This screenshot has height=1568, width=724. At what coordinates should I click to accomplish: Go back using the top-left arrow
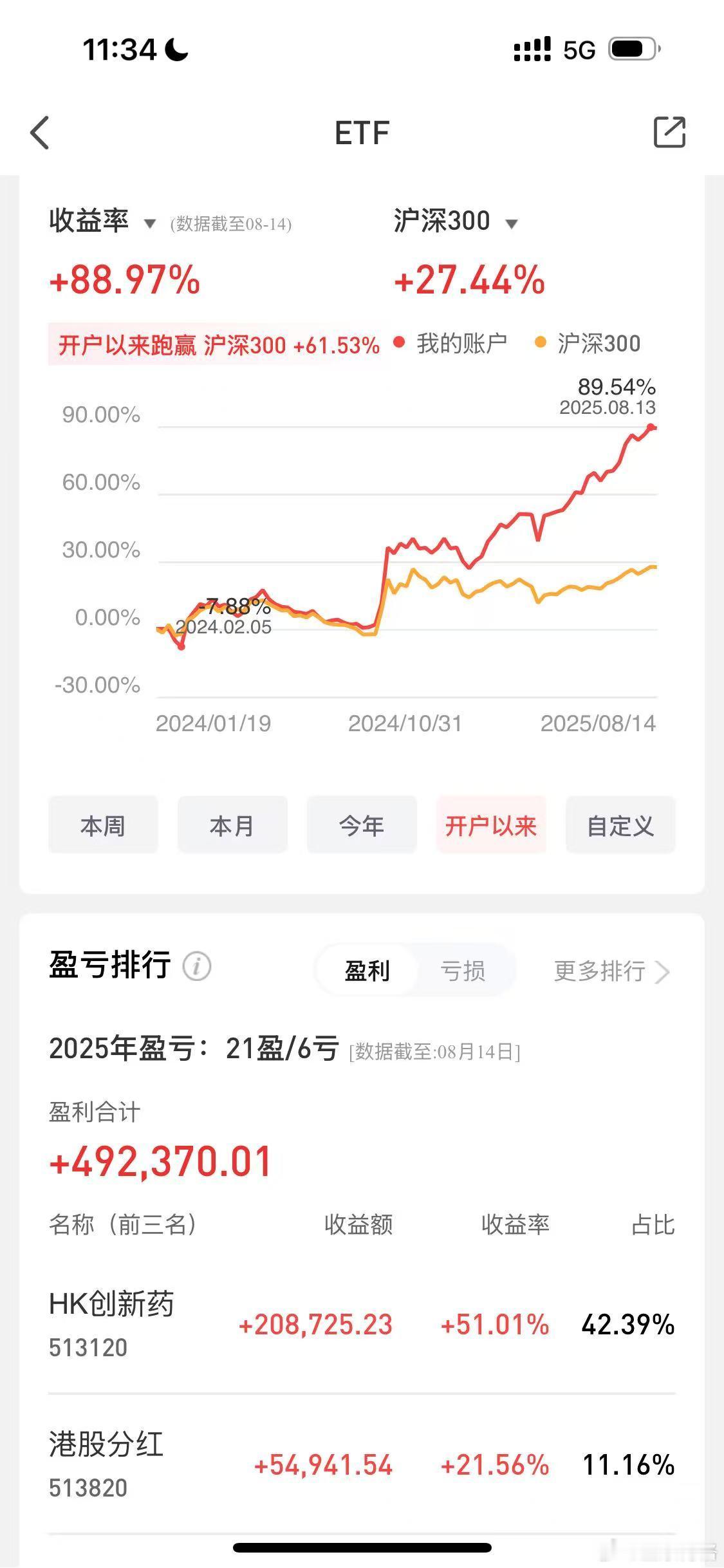pos(40,133)
